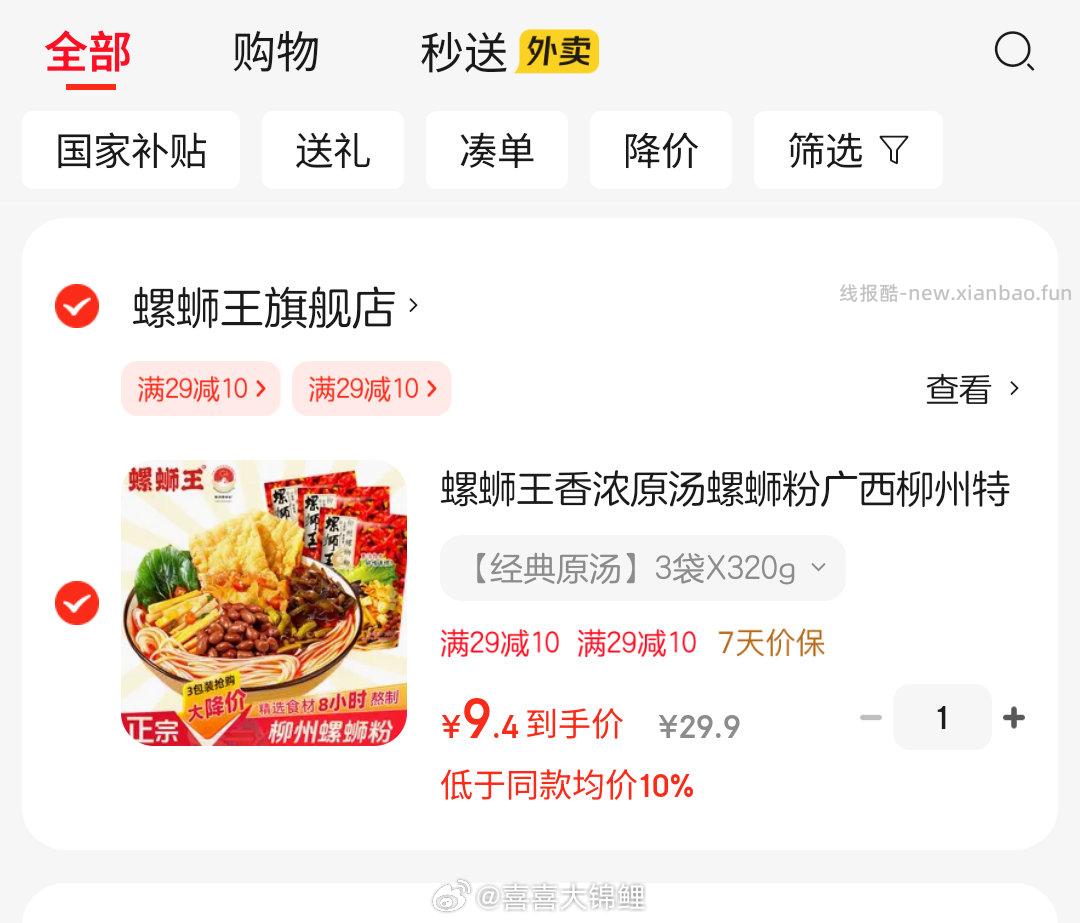The height and width of the screenshot is (923, 1080).
Task: Tap the first 满29减10 coupon tag
Action: tap(200, 388)
